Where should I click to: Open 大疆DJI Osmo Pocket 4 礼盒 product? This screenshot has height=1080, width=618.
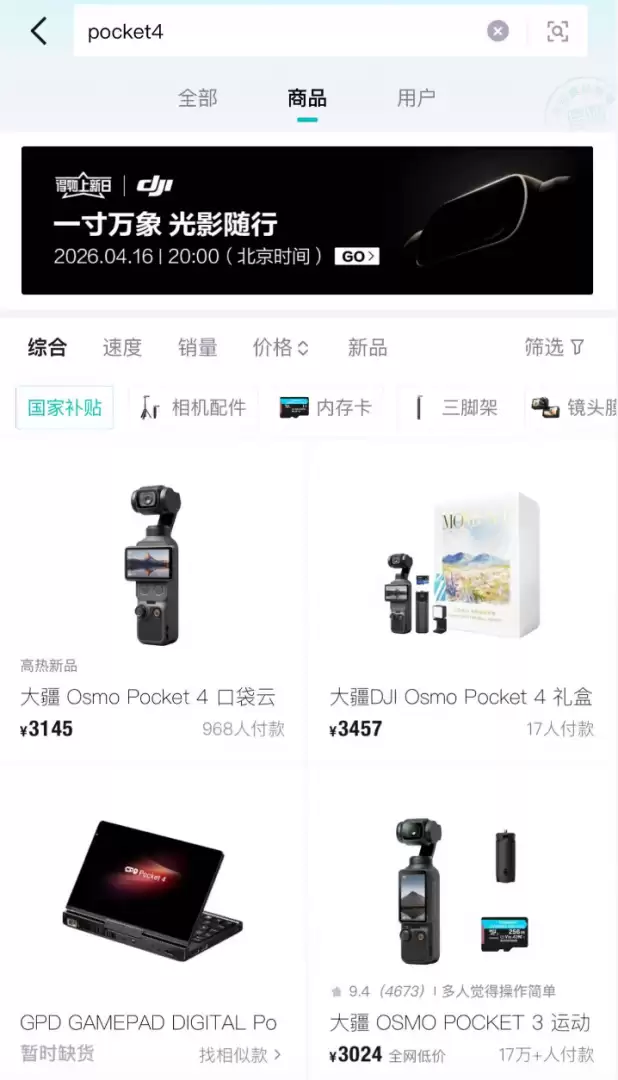[x=462, y=600]
